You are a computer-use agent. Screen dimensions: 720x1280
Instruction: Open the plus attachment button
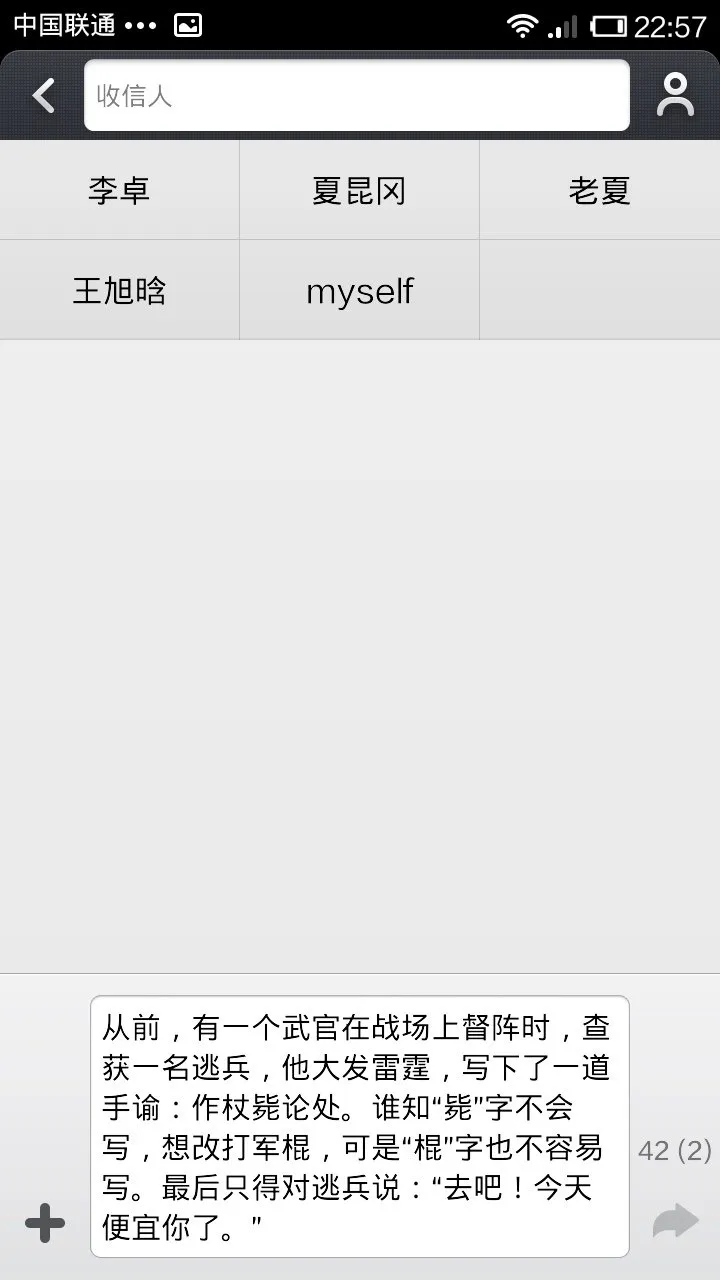pyautogui.click(x=45, y=1222)
